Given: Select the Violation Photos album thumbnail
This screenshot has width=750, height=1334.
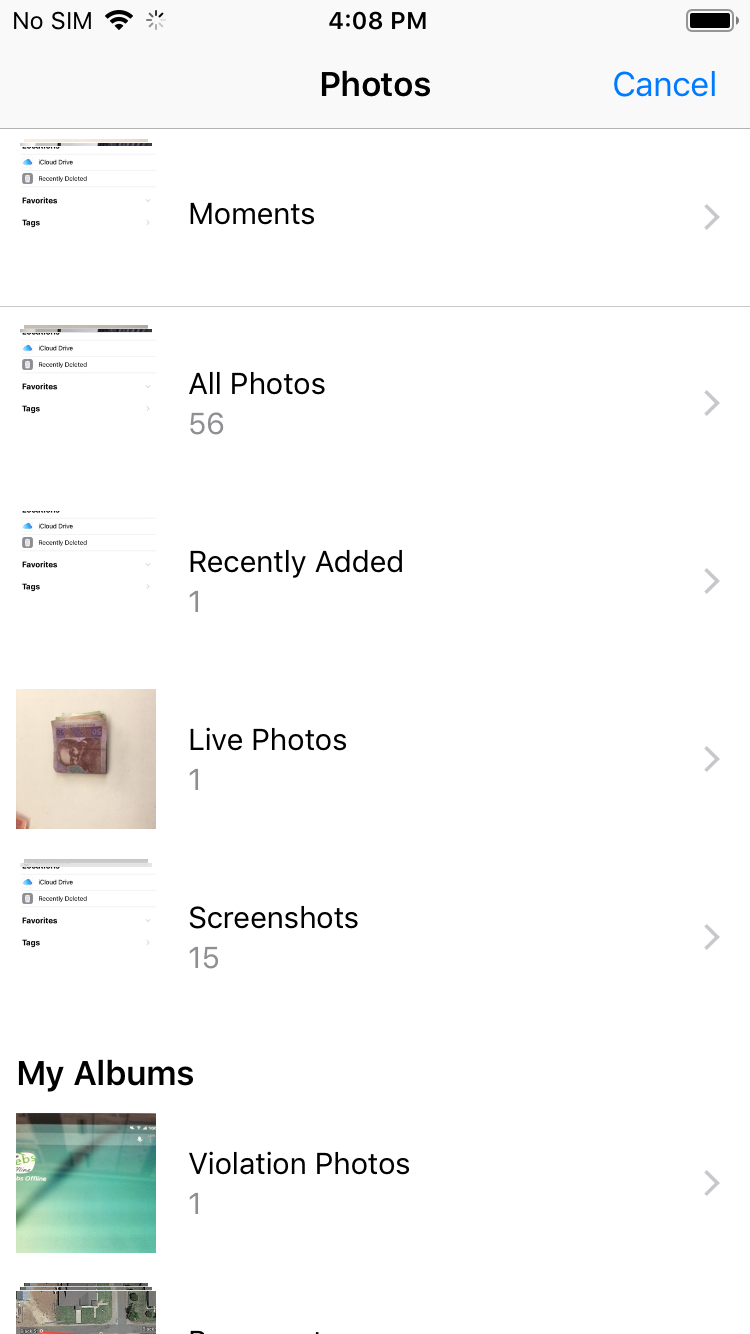Looking at the screenshot, I should (85, 1182).
